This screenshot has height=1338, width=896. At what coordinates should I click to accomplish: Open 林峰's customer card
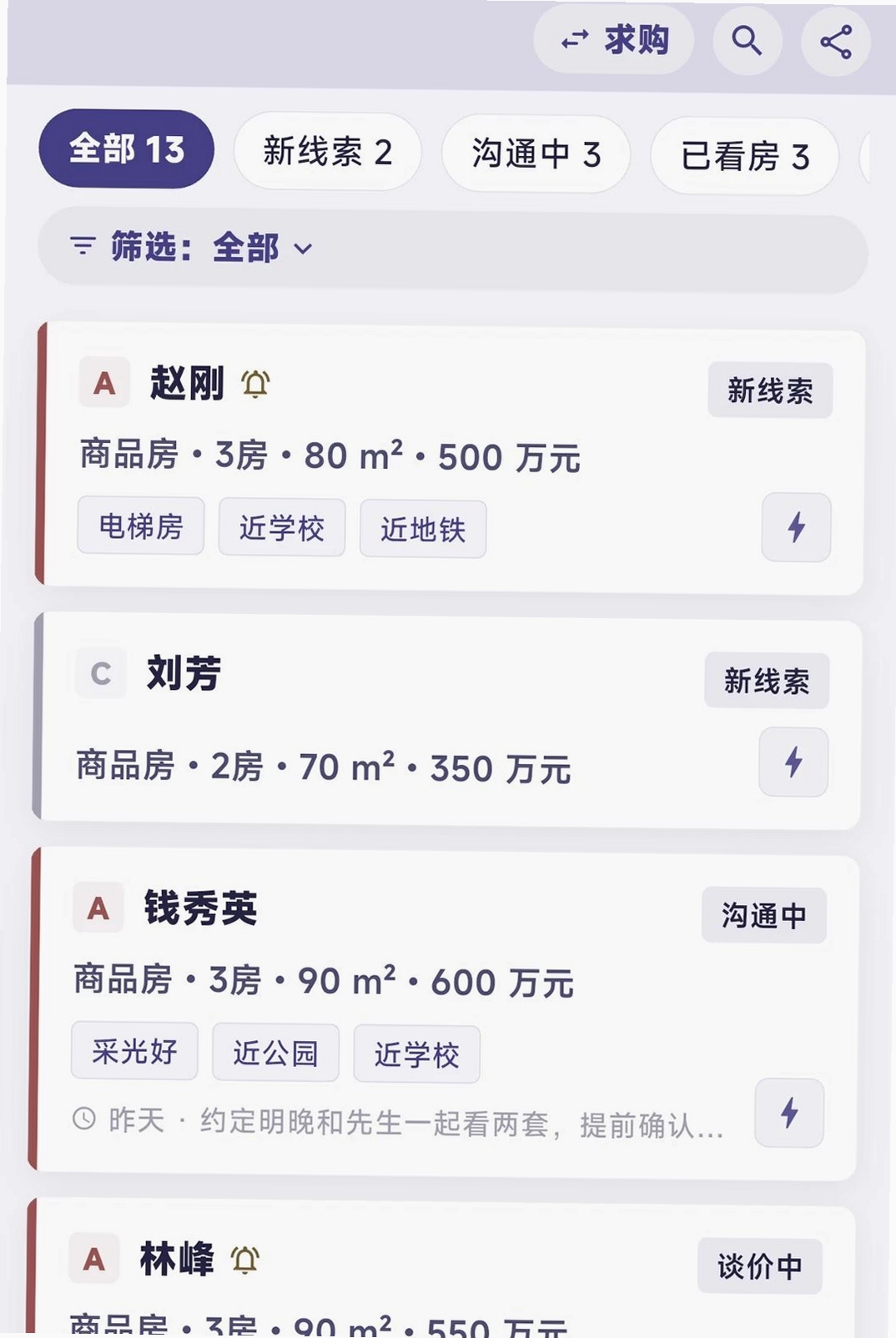[x=440, y=1268]
